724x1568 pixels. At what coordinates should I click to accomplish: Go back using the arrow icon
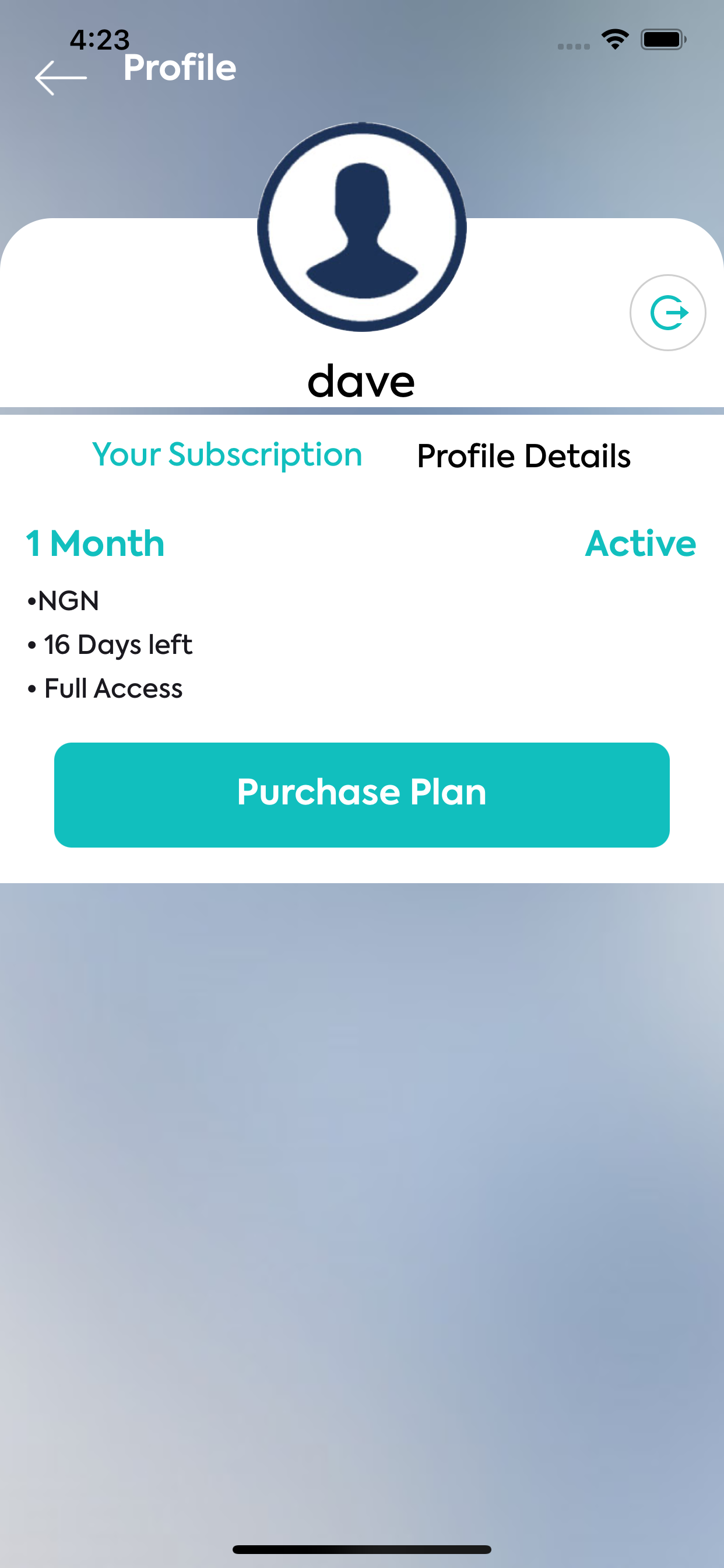[x=60, y=78]
